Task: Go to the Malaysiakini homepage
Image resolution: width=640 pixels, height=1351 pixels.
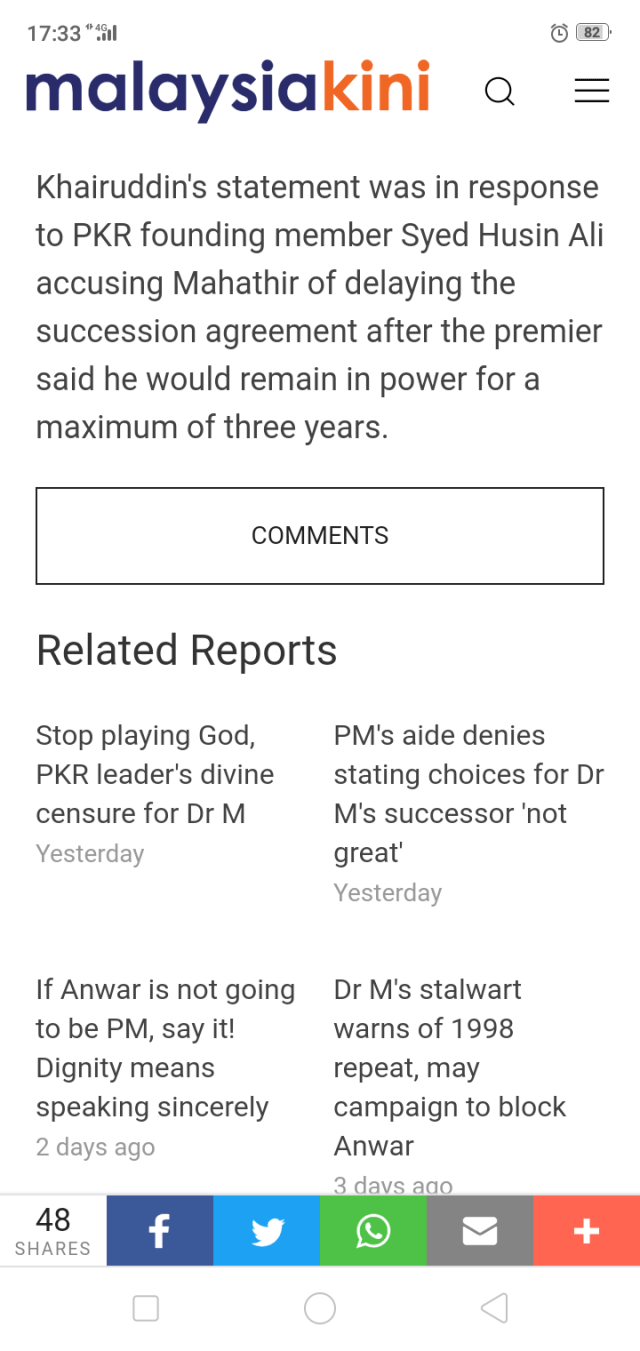Action: (228, 90)
